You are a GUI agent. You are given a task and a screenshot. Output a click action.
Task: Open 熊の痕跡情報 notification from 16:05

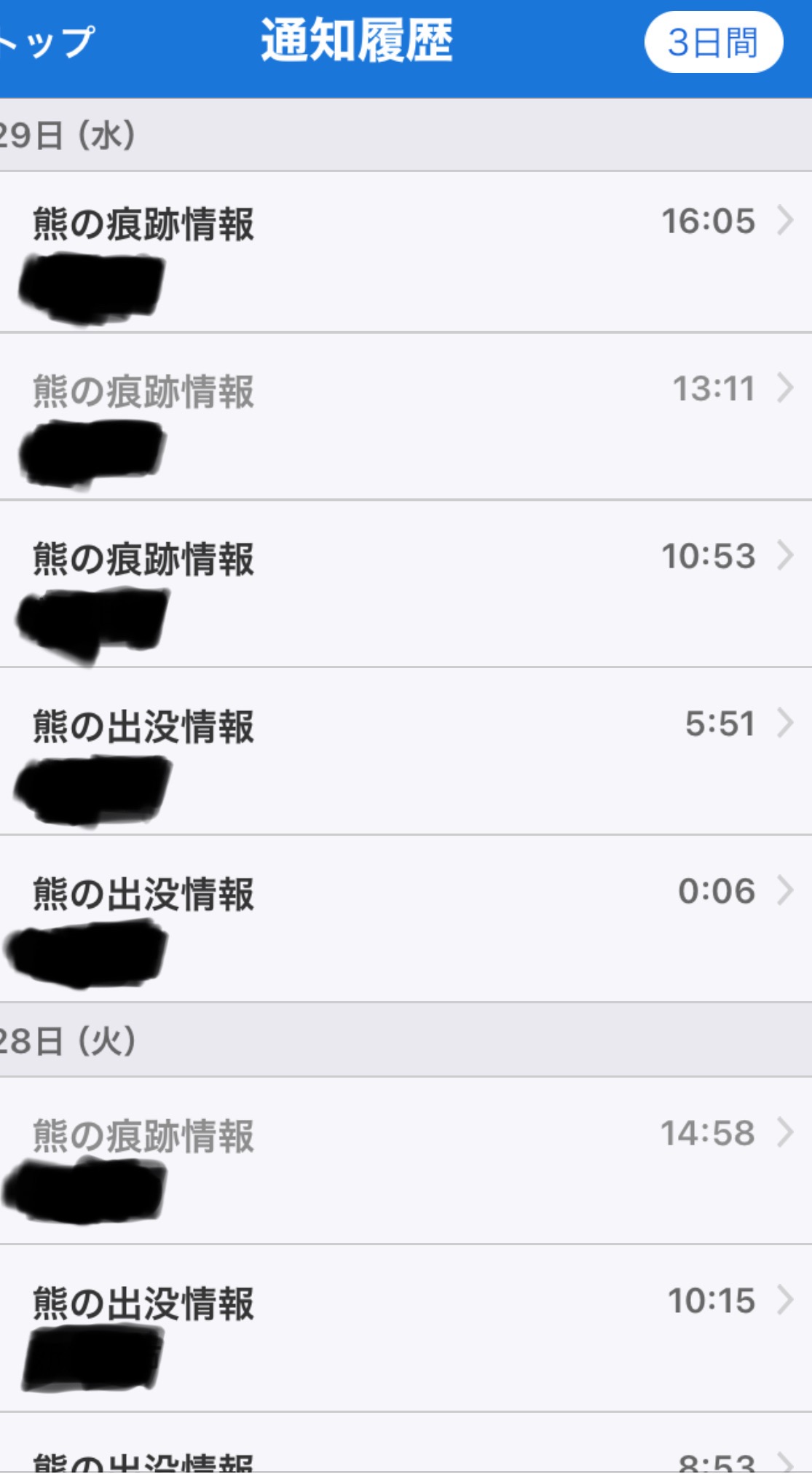(406, 251)
